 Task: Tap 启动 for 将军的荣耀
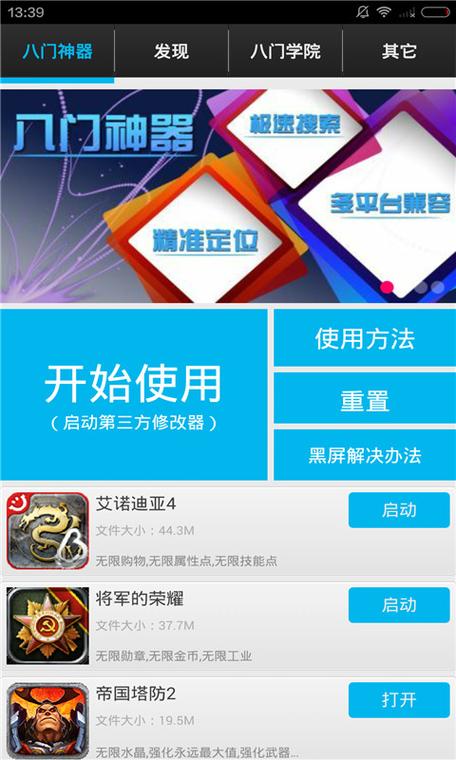pos(399,604)
